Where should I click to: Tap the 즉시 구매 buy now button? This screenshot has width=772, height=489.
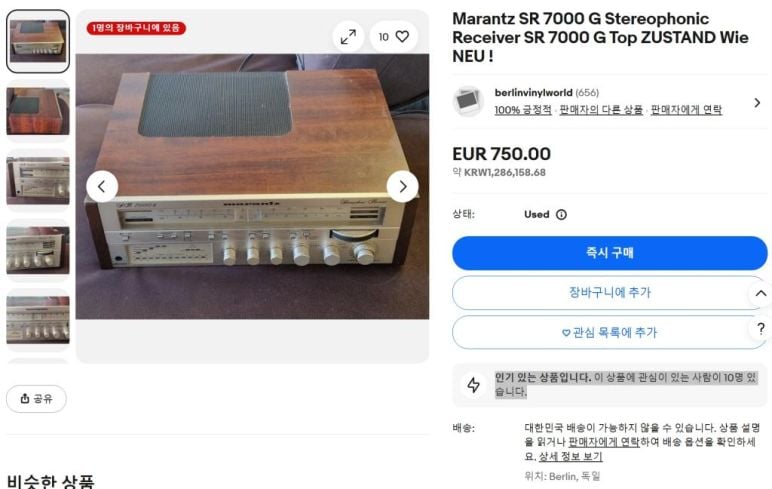click(609, 253)
